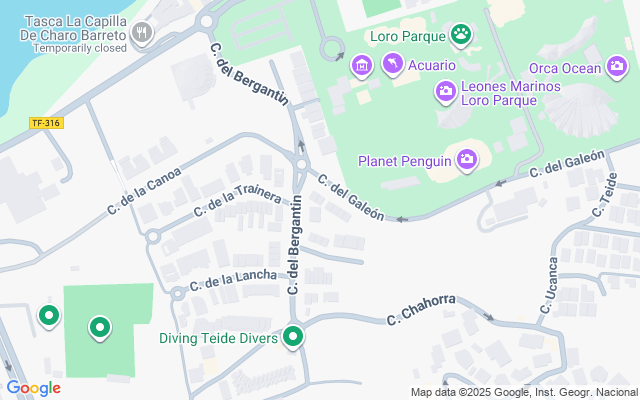Image resolution: width=640 pixels, height=400 pixels.
Task: Tap the Tasca La Capilla restaurant pin
Action: point(144,32)
